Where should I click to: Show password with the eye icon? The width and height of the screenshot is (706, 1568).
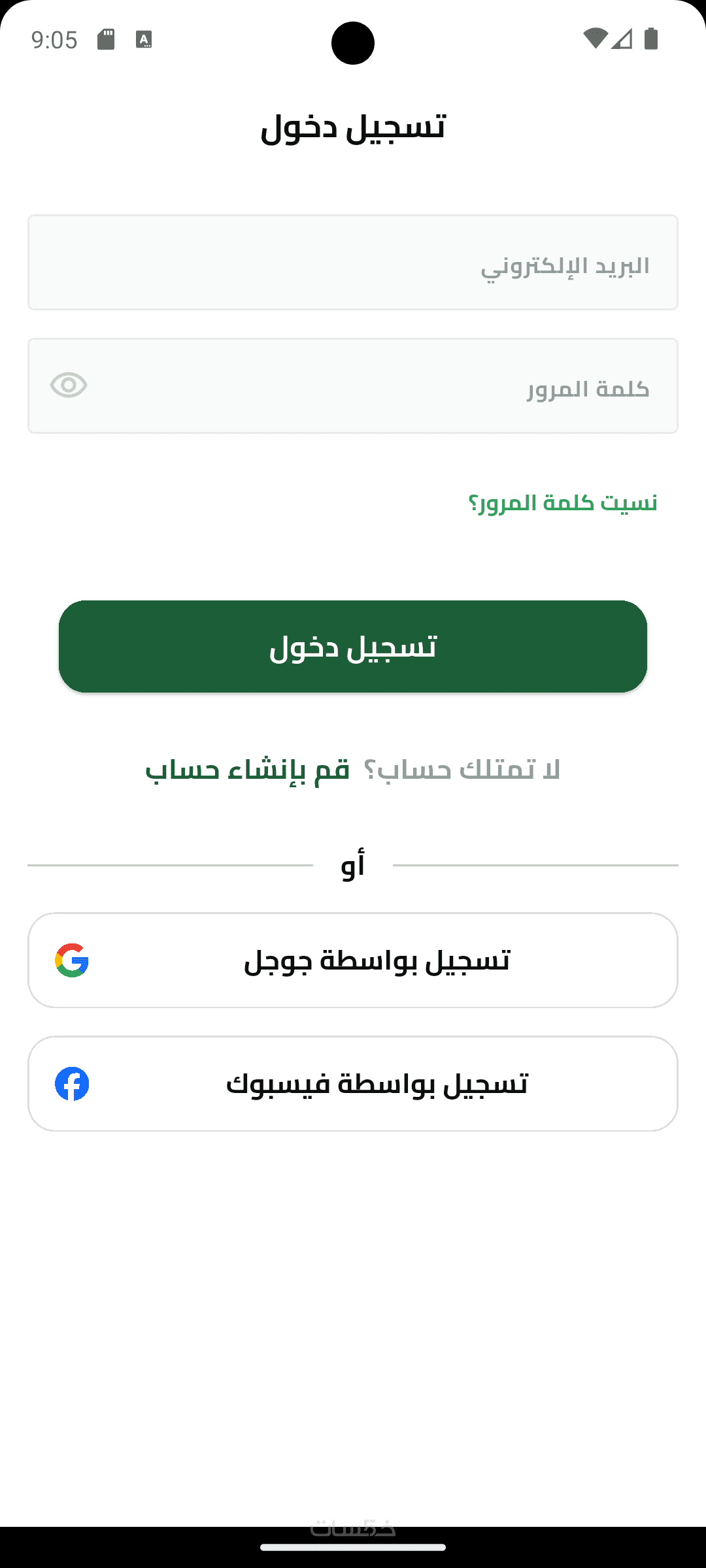click(x=69, y=385)
